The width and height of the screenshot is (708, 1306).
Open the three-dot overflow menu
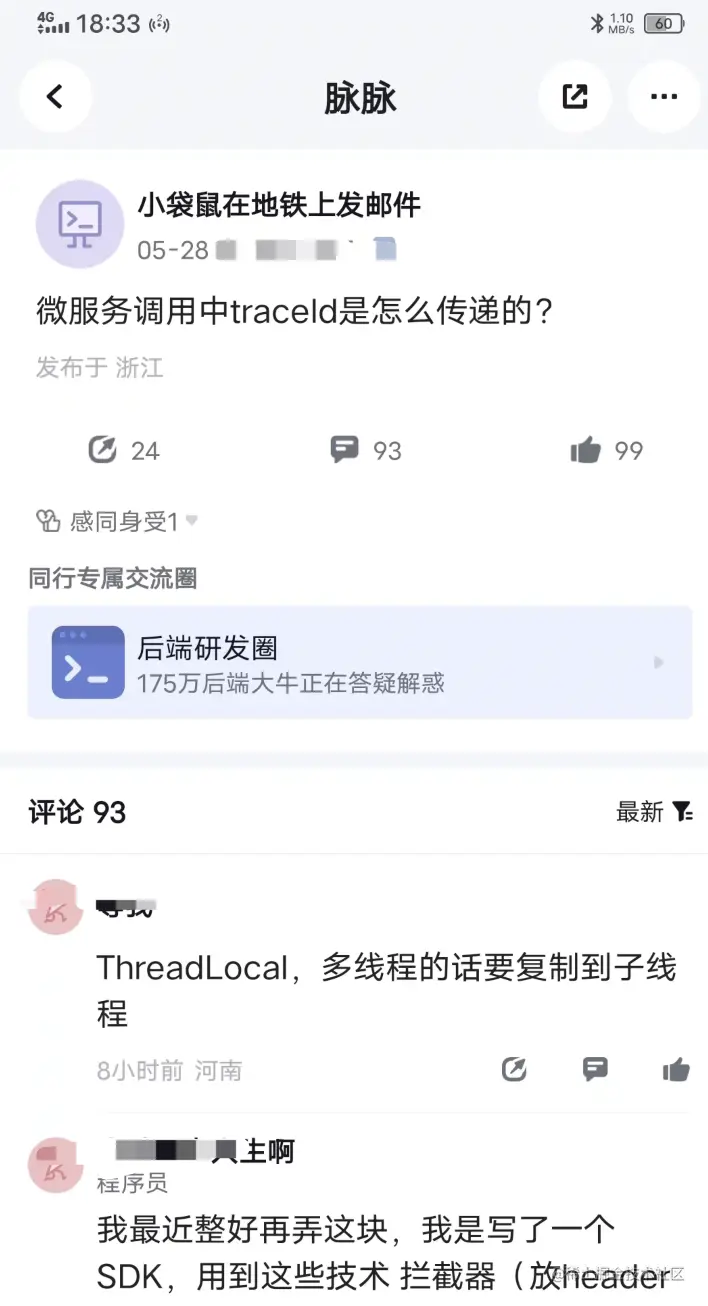pyautogui.click(x=664, y=96)
